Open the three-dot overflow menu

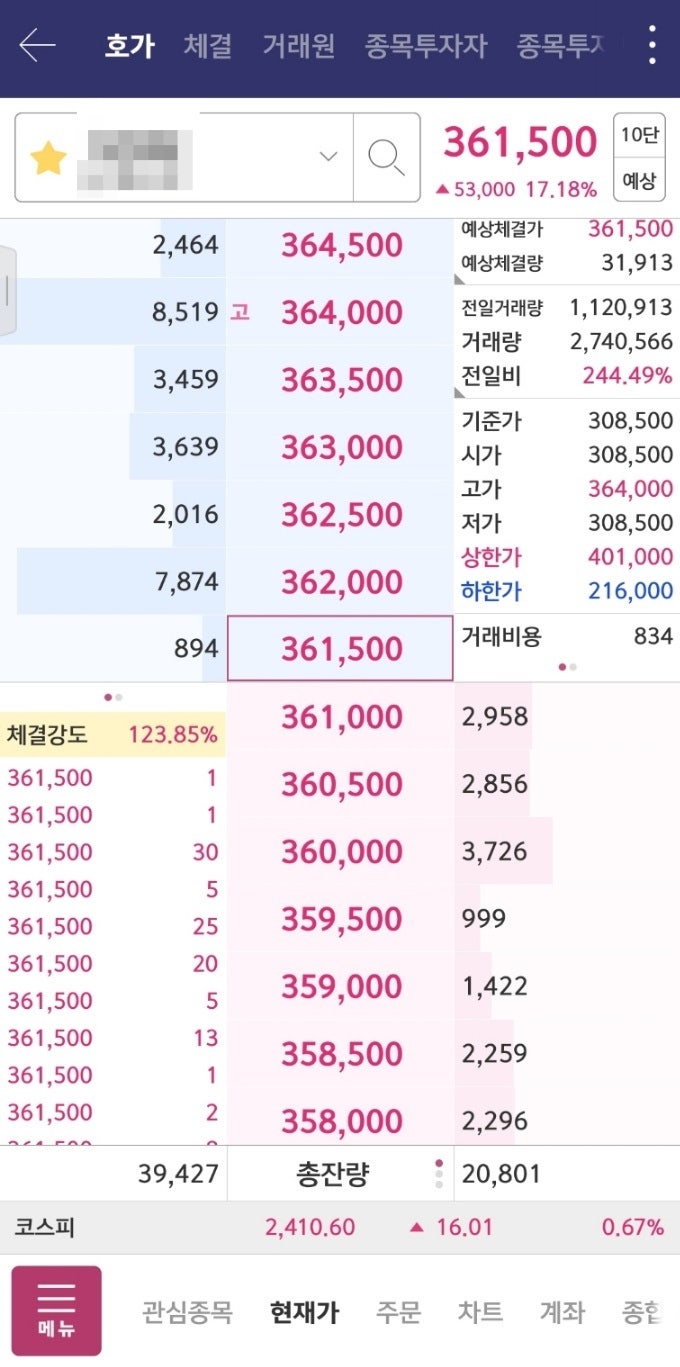tap(652, 46)
